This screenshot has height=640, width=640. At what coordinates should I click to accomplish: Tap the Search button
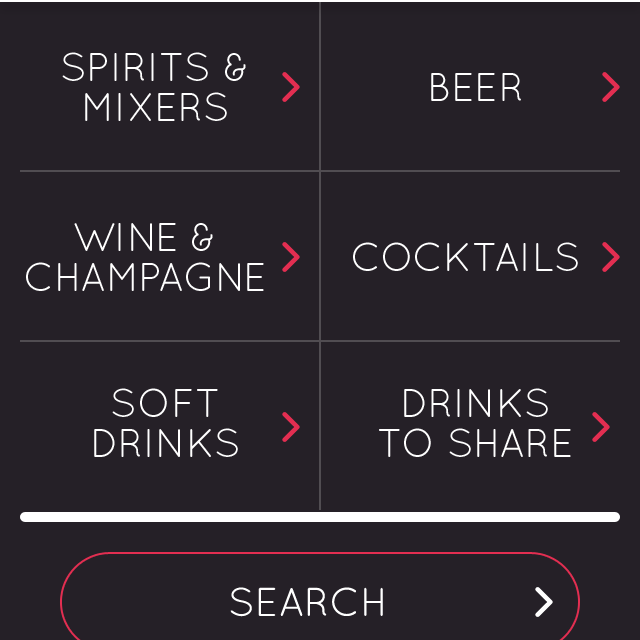320,600
